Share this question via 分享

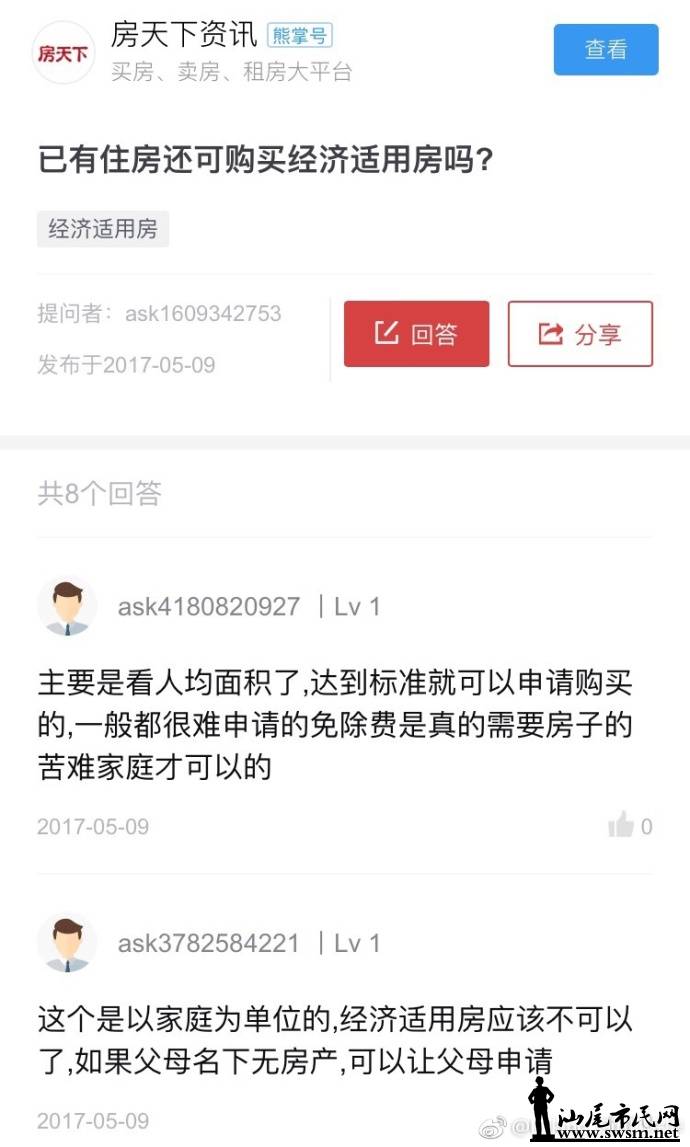pyautogui.click(x=580, y=334)
